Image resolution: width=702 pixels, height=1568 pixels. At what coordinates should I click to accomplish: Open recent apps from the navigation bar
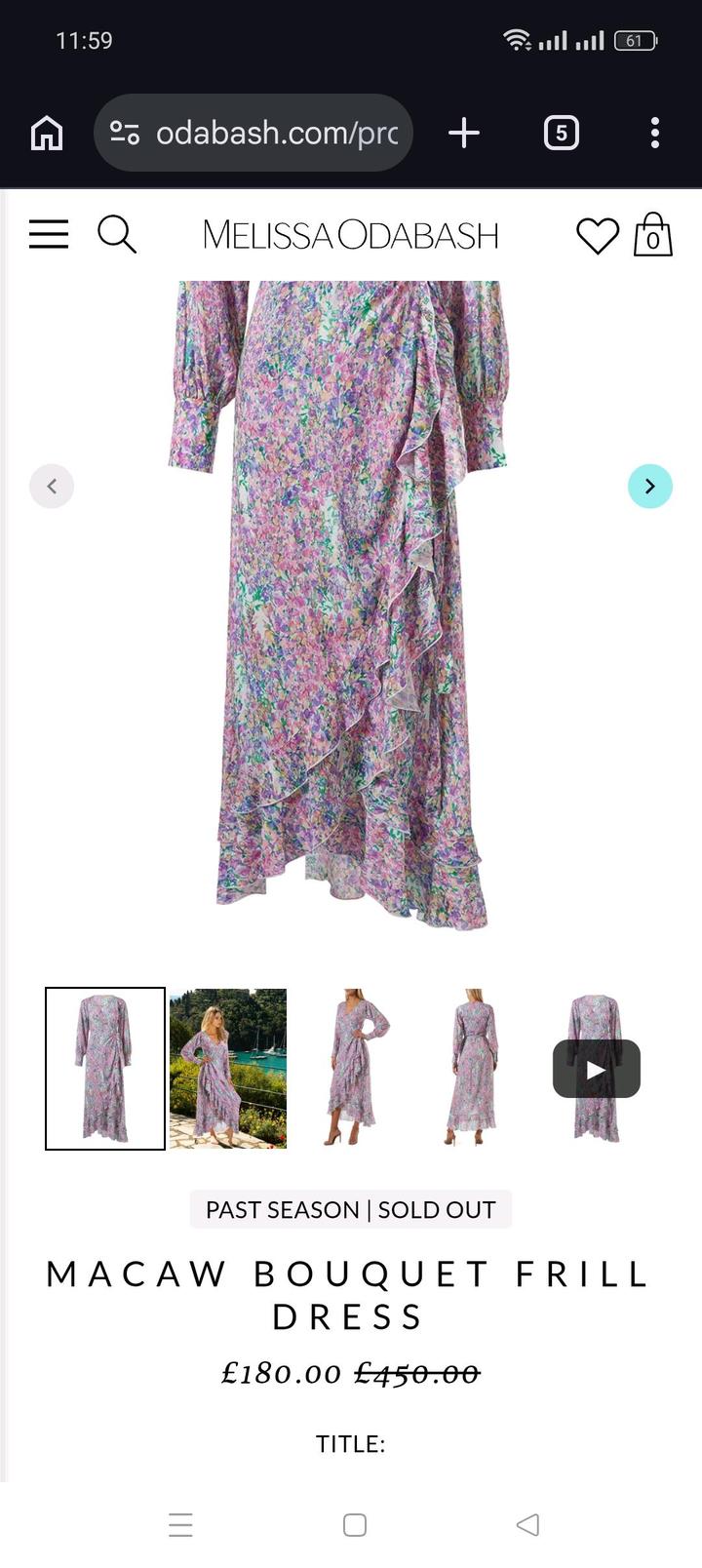click(x=181, y=1524)
